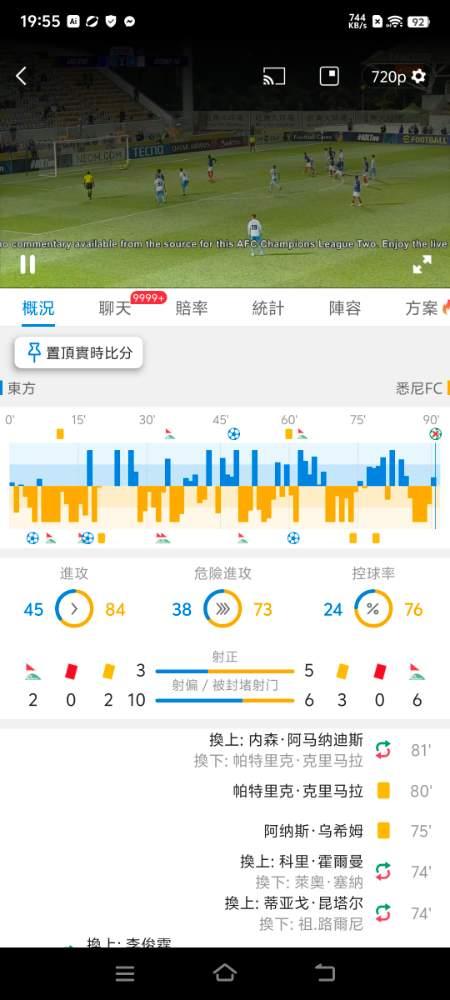Viewport: 450px width, 1000px height.
Task: Open the 統計 tab
Action: [268, 309]
